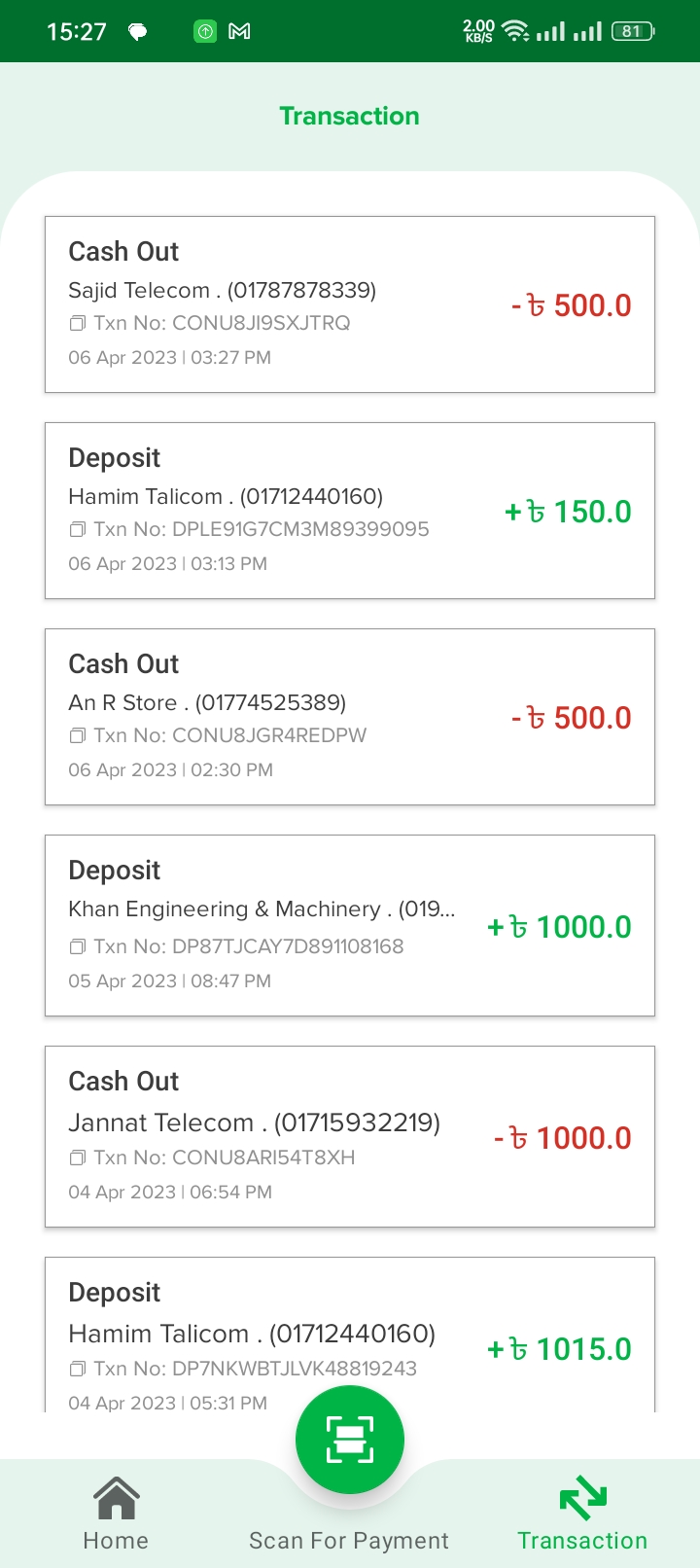Copy transaction number DP7NKWBTJLVK48819243
The image size is (700, 1568).
coord(78,1370)
